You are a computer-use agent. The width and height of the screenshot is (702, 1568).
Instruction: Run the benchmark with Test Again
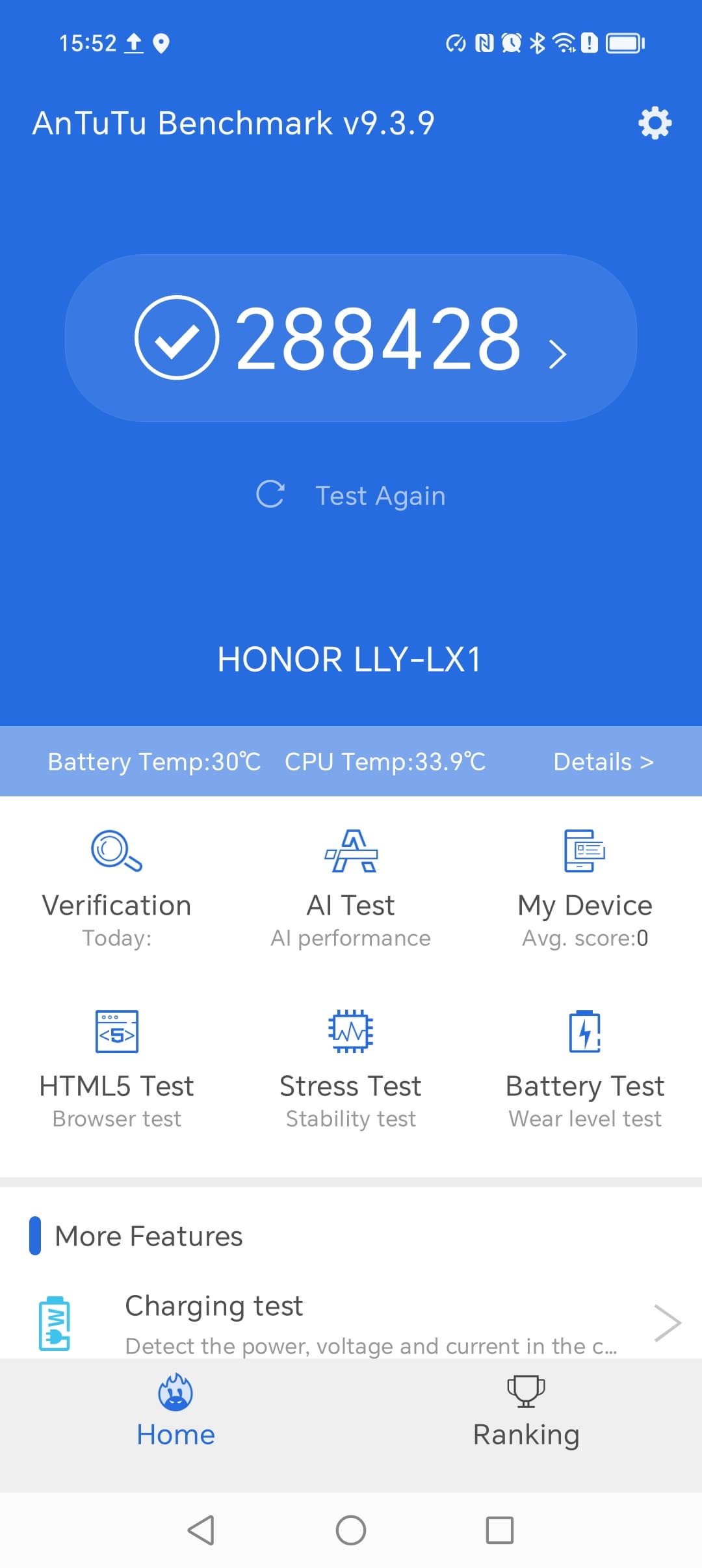351,495
